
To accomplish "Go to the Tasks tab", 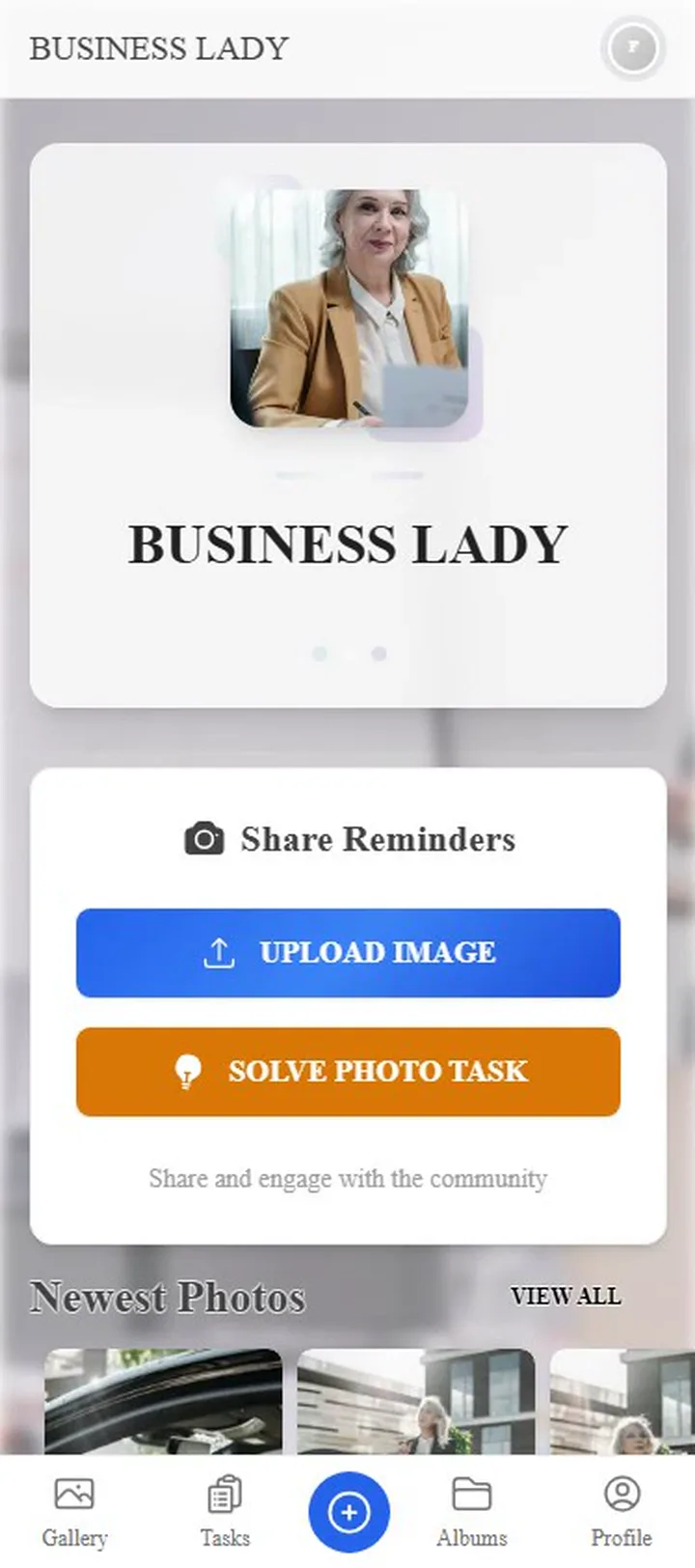I will tap(225, 1511).
